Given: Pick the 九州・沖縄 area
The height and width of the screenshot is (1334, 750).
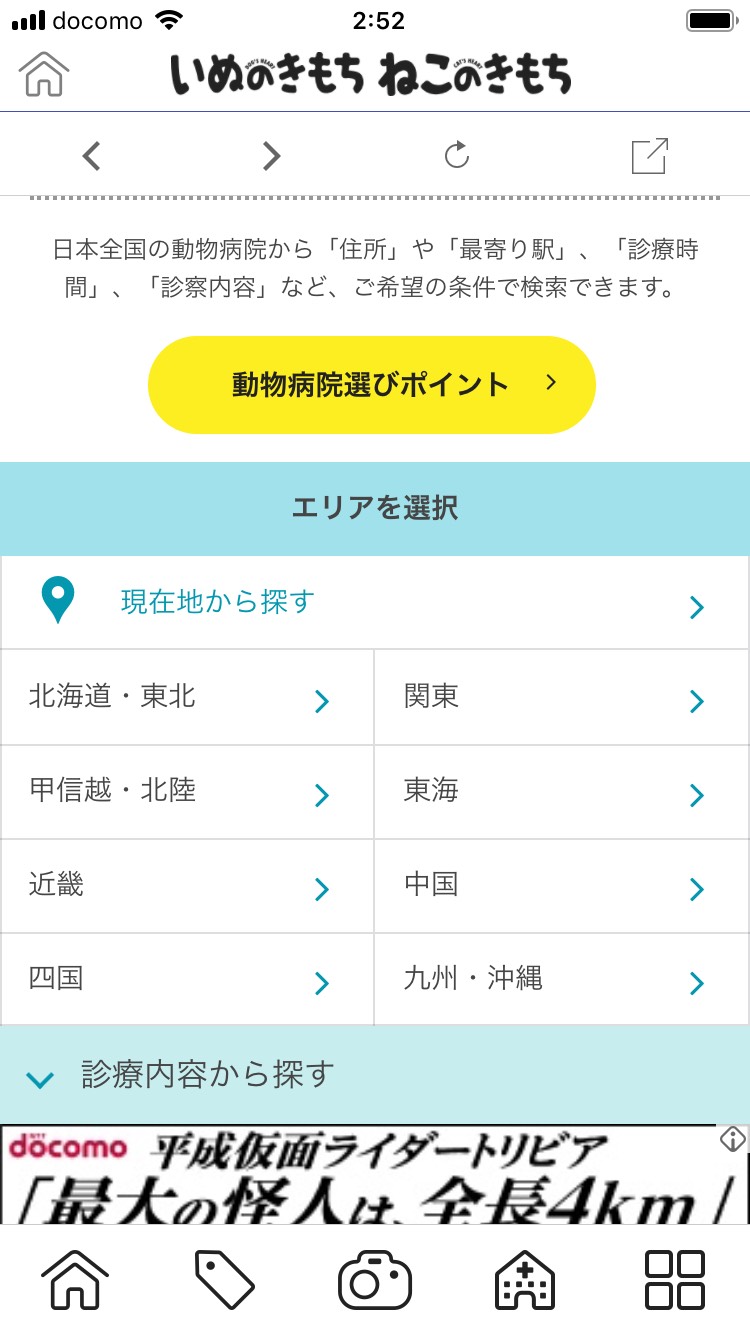Looking at the screenshot, I should click(561, 979).
